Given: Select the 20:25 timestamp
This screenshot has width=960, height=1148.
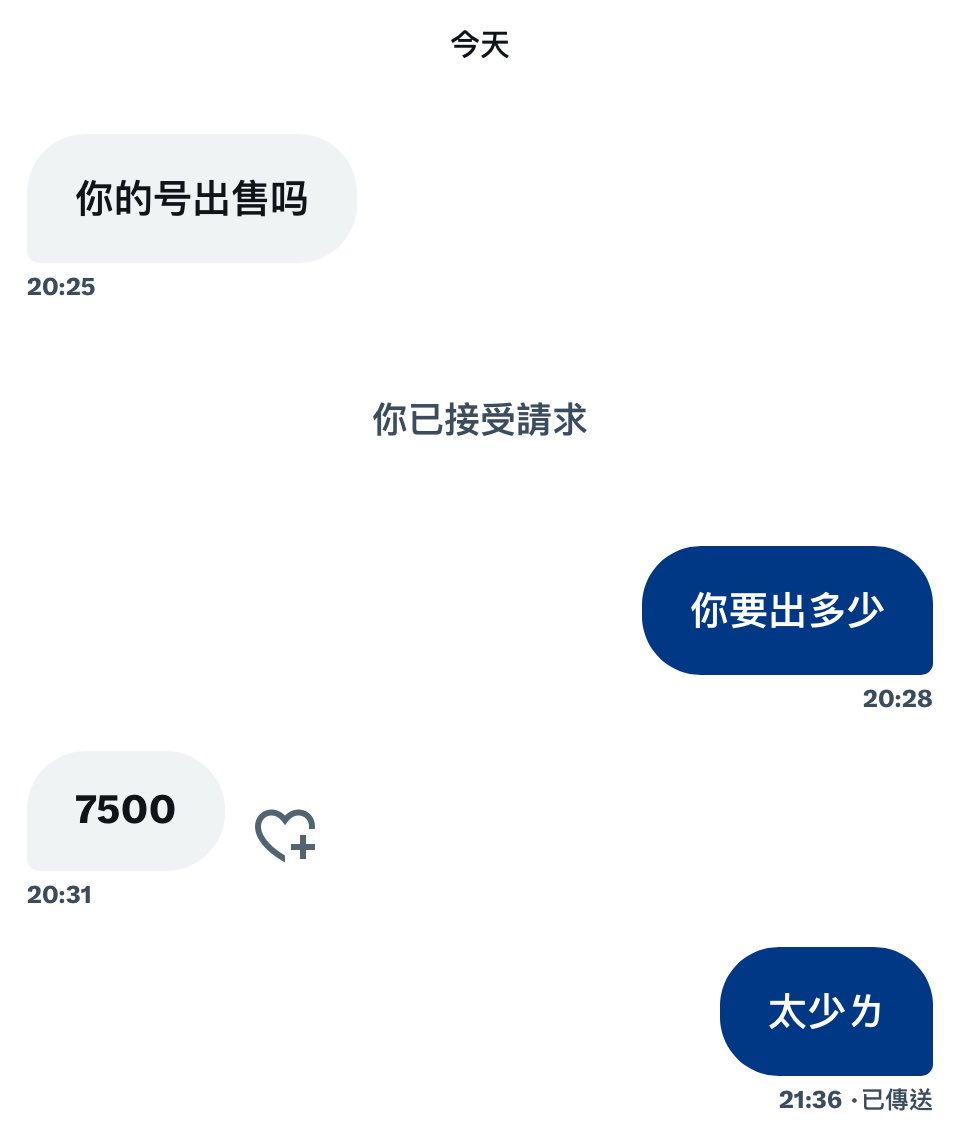Looking at the screenshot, I should coord(62,288).
